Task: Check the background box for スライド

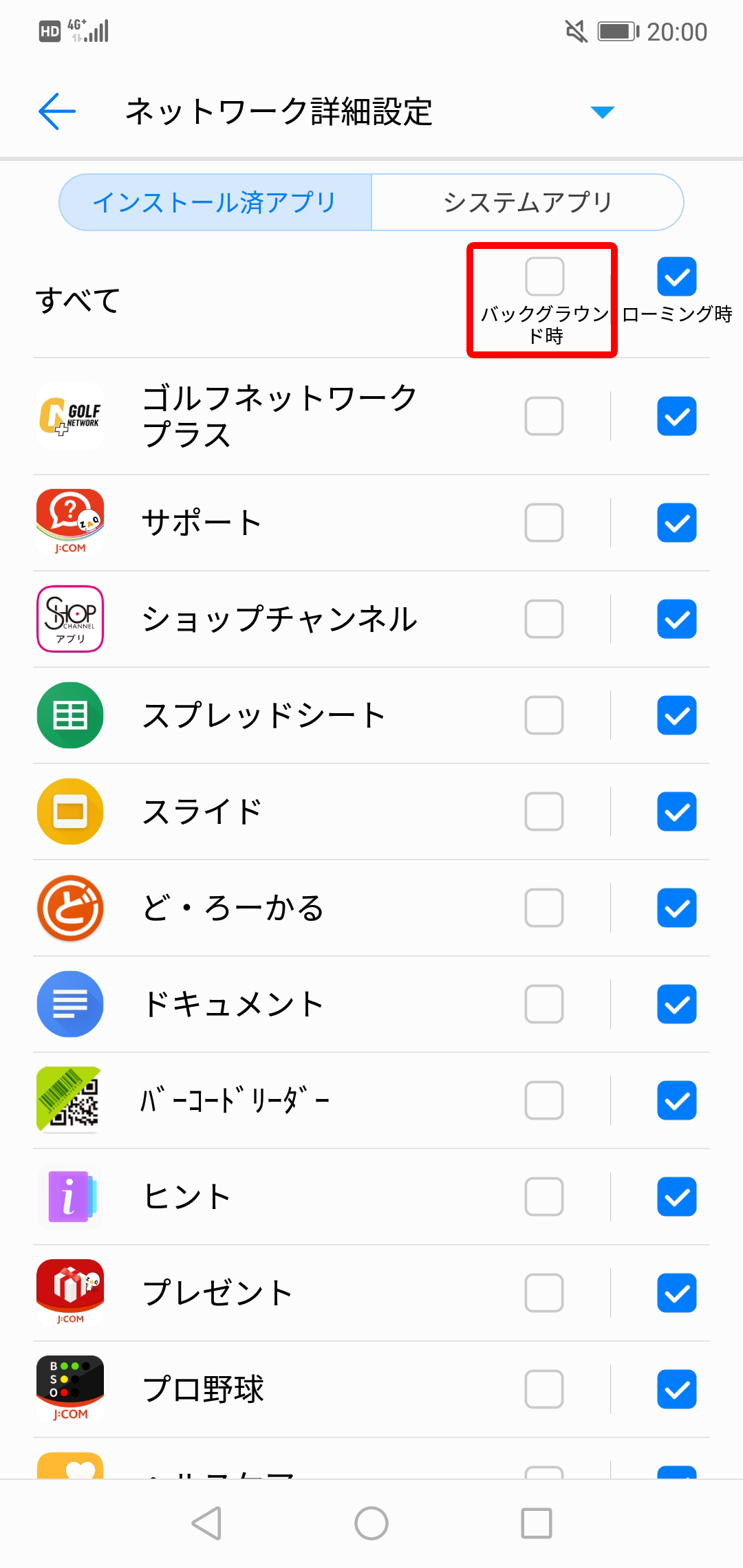Action: (x=544, y=812)
